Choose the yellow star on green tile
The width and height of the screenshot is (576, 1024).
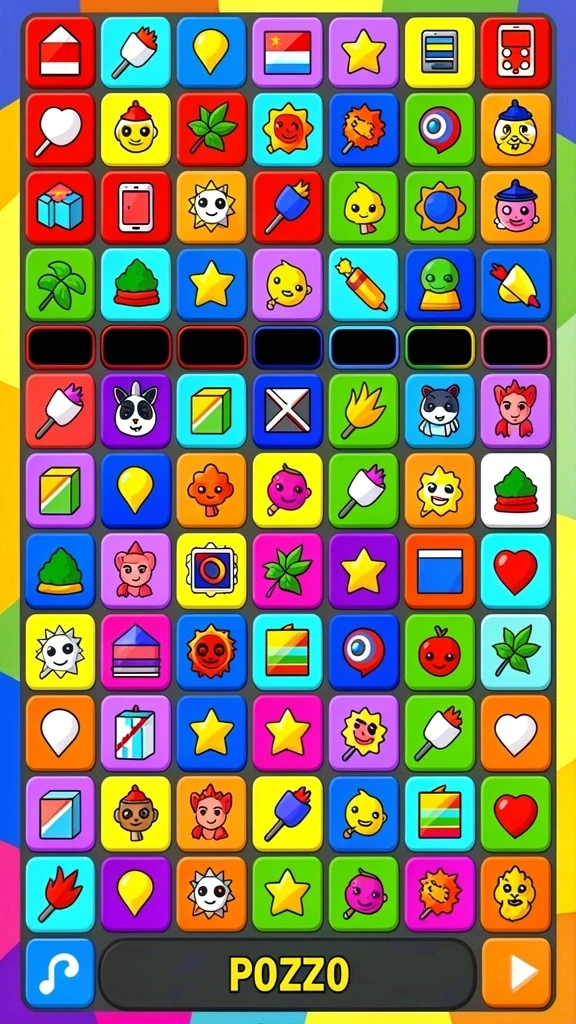(x=287, y=894)
